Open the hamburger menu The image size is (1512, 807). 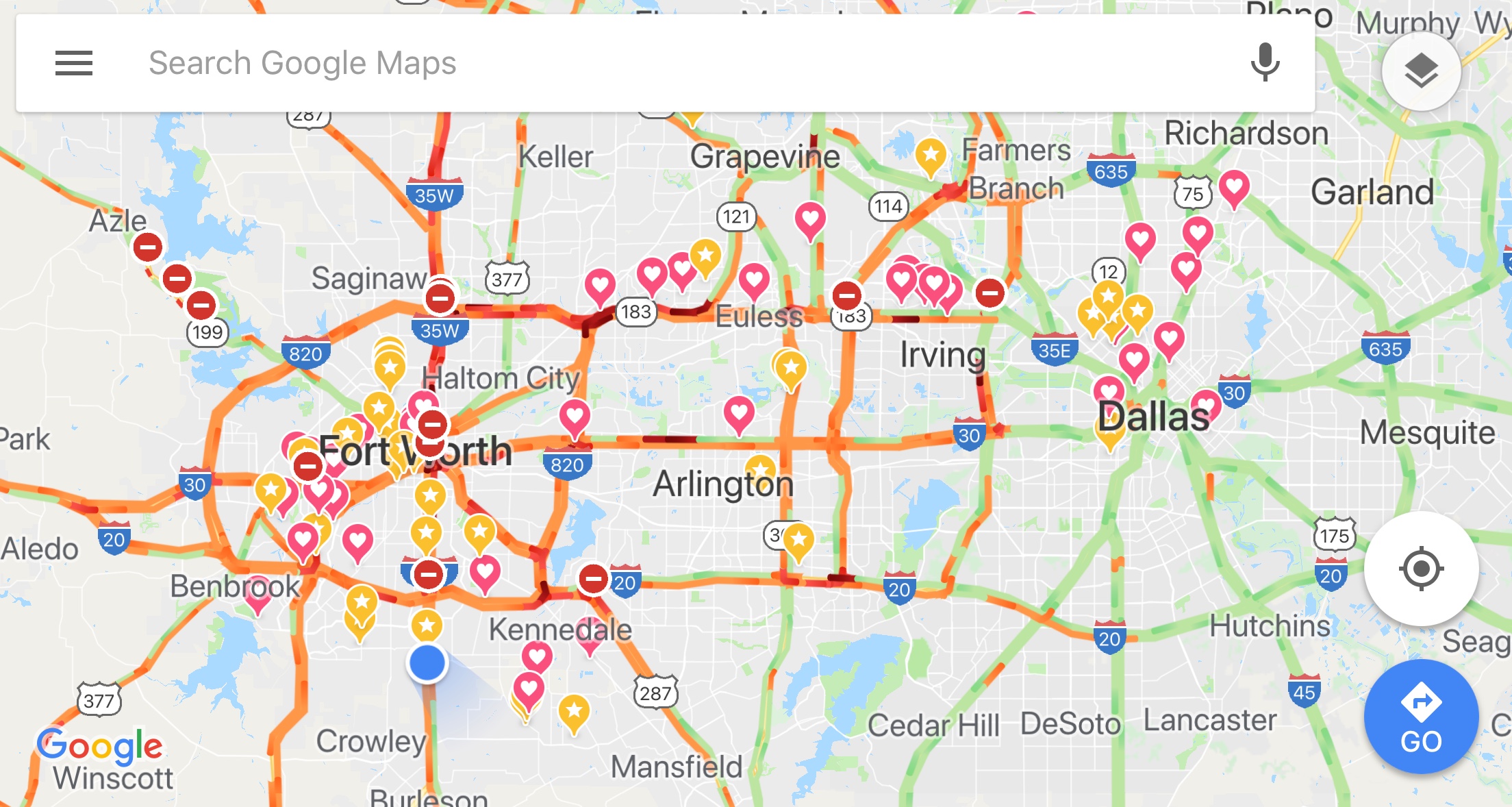point(73,63)
